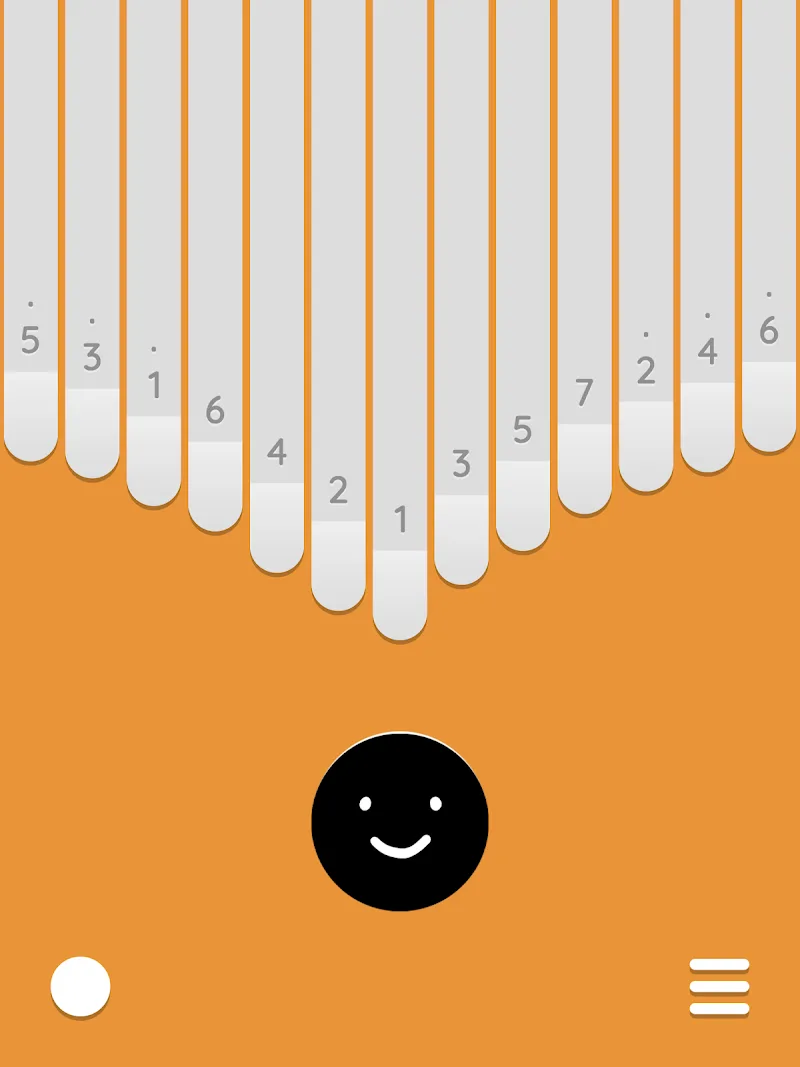Image resolution: width=800 pixels, height=1067 pixels.
Task: Open the hamburger menu
Action: [719, 987]
